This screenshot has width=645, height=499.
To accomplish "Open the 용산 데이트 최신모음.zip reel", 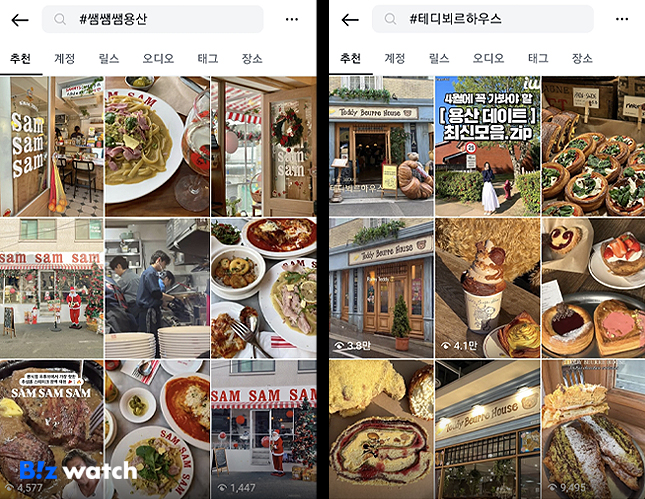I will (x=486, y=146).
